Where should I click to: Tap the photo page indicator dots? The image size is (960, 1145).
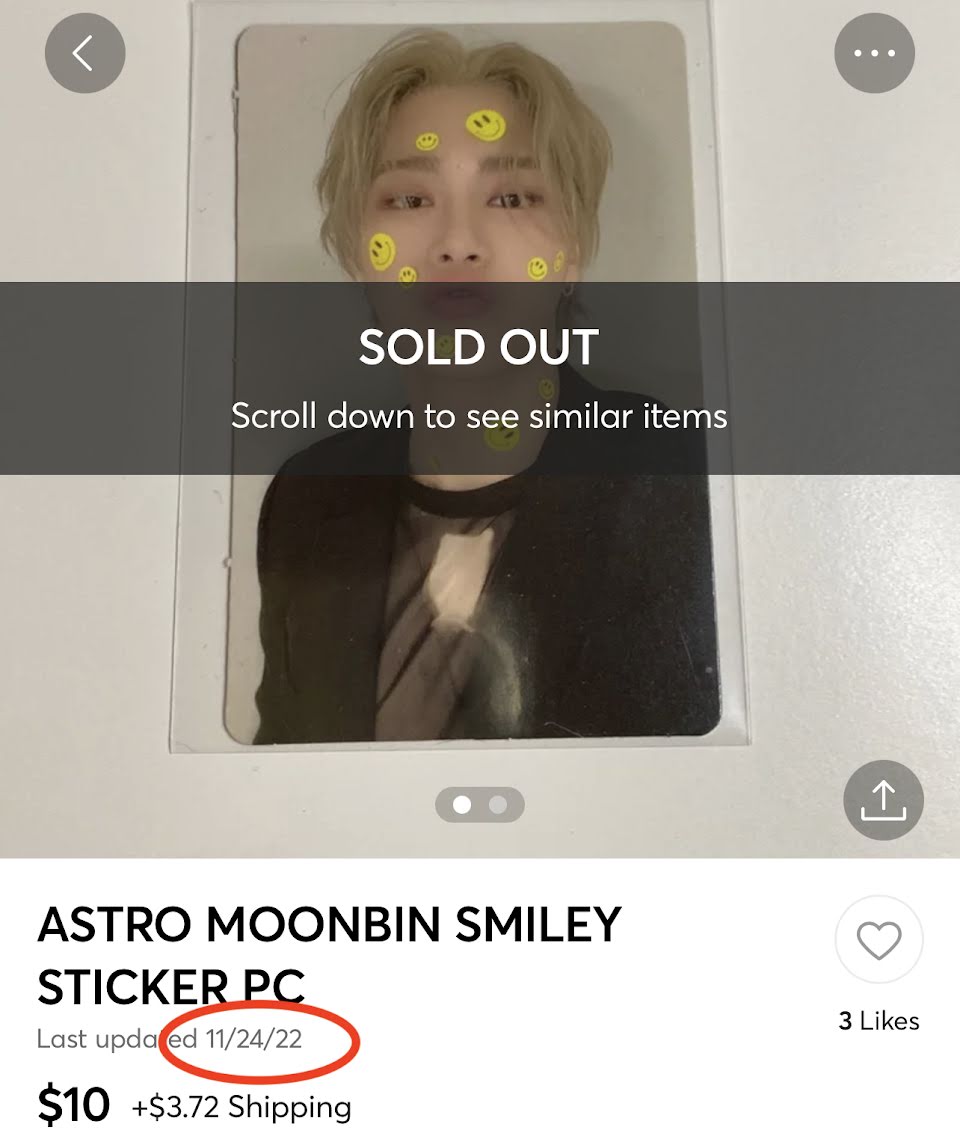pyautogui.click(x=480, y=805)
